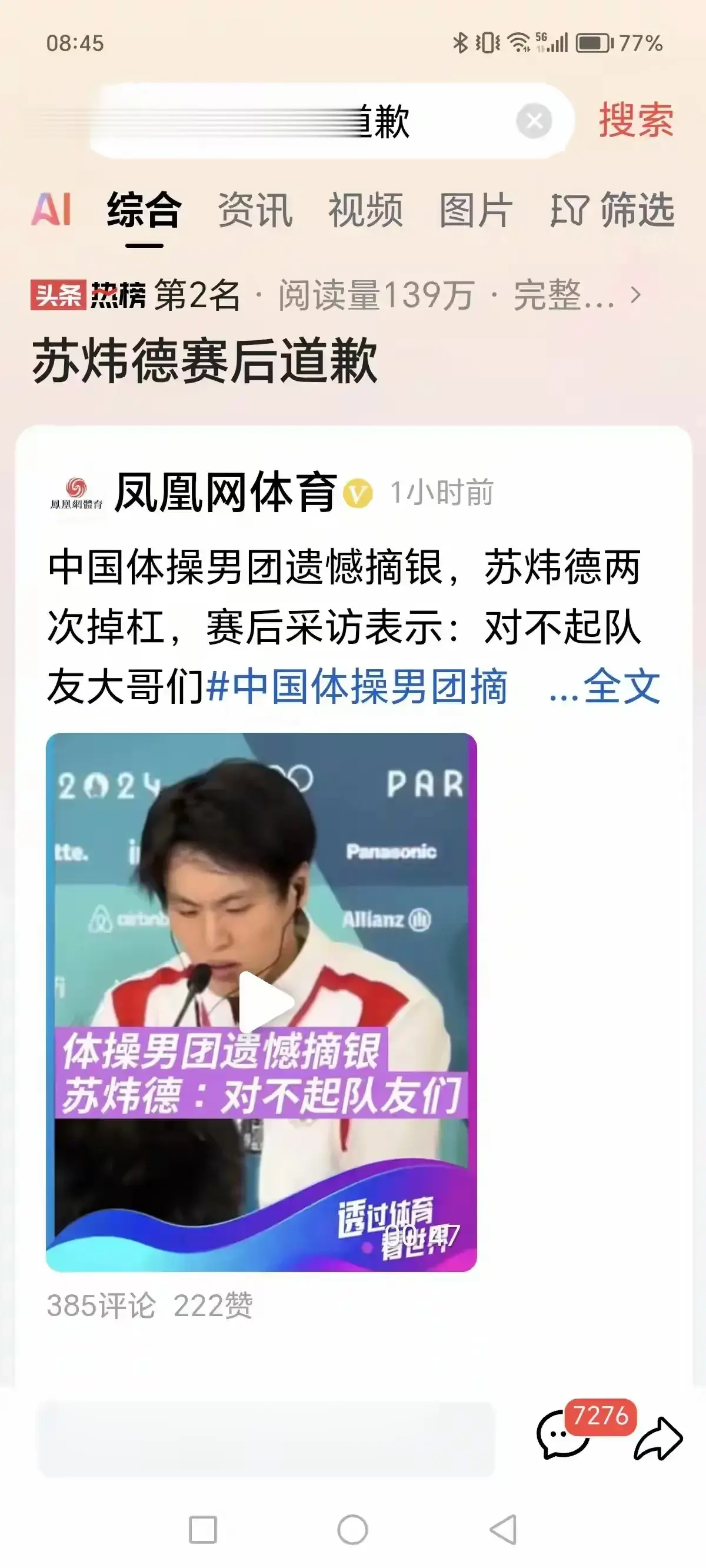Tap the red 搜索 button
This screenshot has width=706, height=1568.
pyautogui.click(x=636, y=120)
